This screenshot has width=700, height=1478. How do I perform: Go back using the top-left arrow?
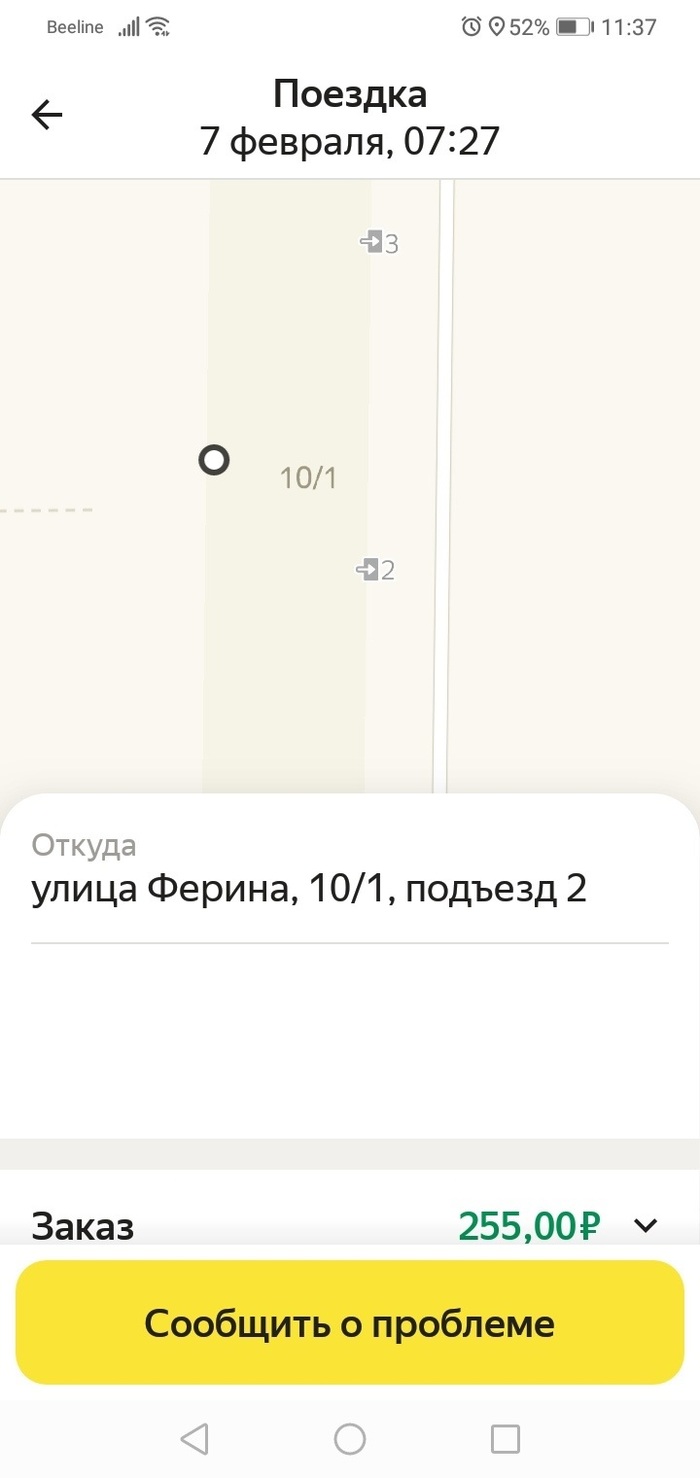point(47,115)
